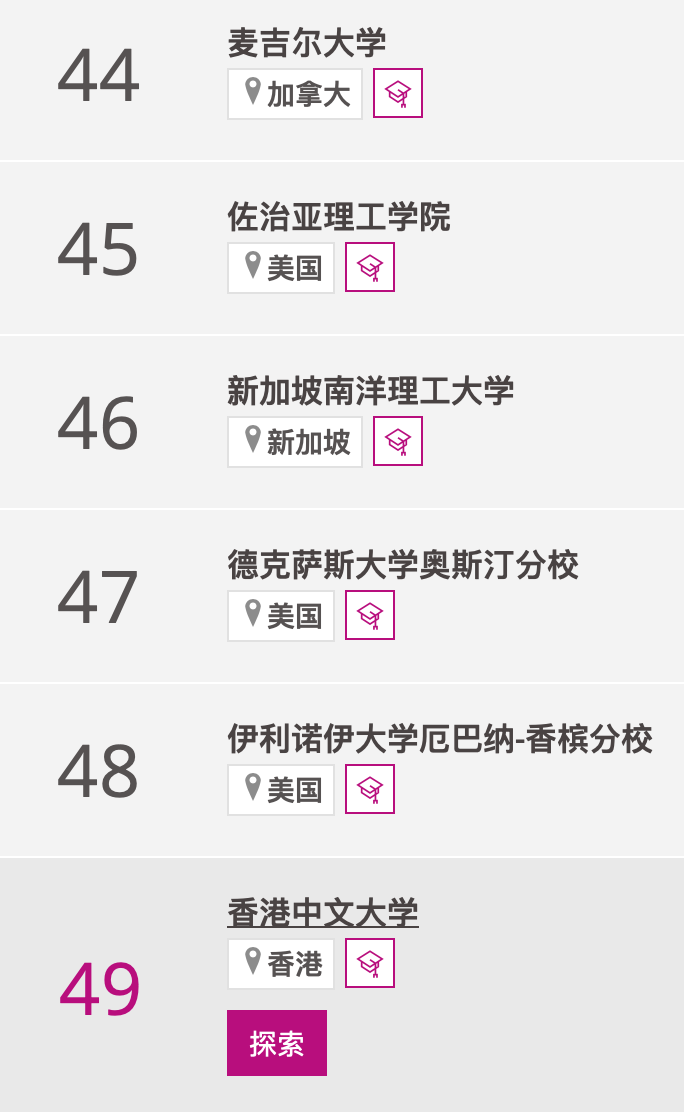Select the 加拿大 location chip
Screen dimensions: 684x1112
coord(295,94)
